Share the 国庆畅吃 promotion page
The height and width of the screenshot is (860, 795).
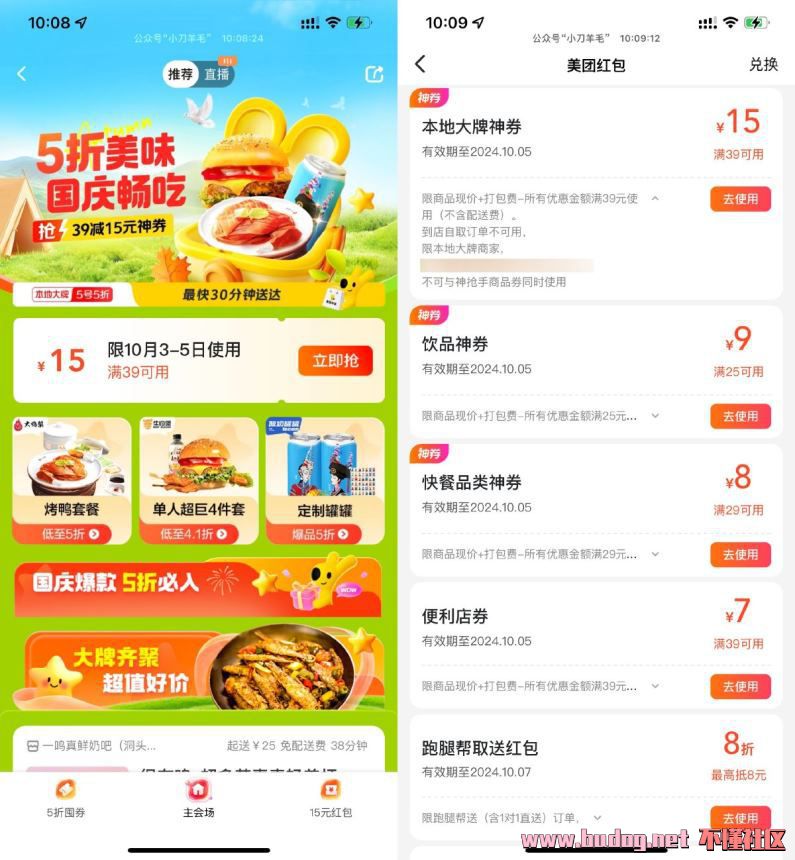tap(374, 74)
